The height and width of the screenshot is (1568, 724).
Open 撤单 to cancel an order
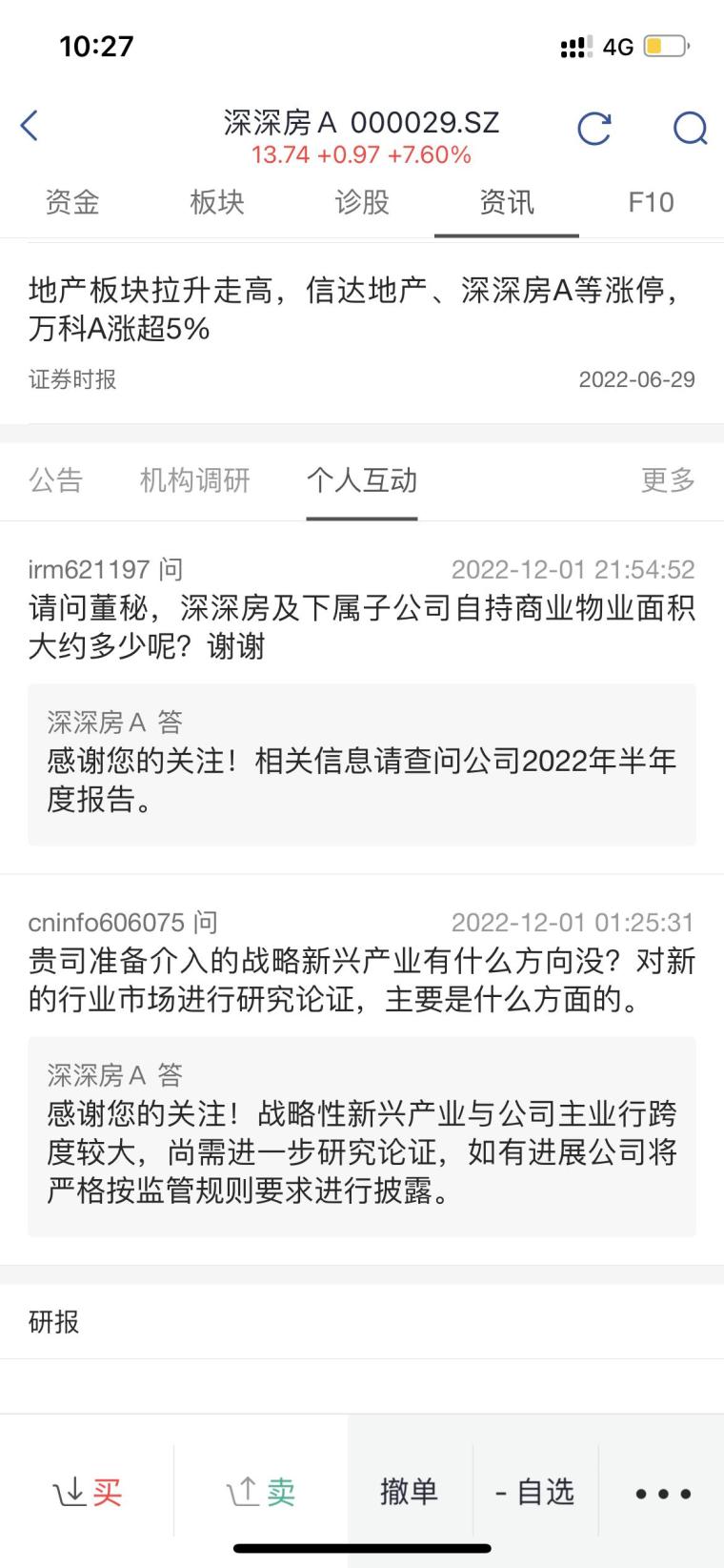tap(409, 1492)
